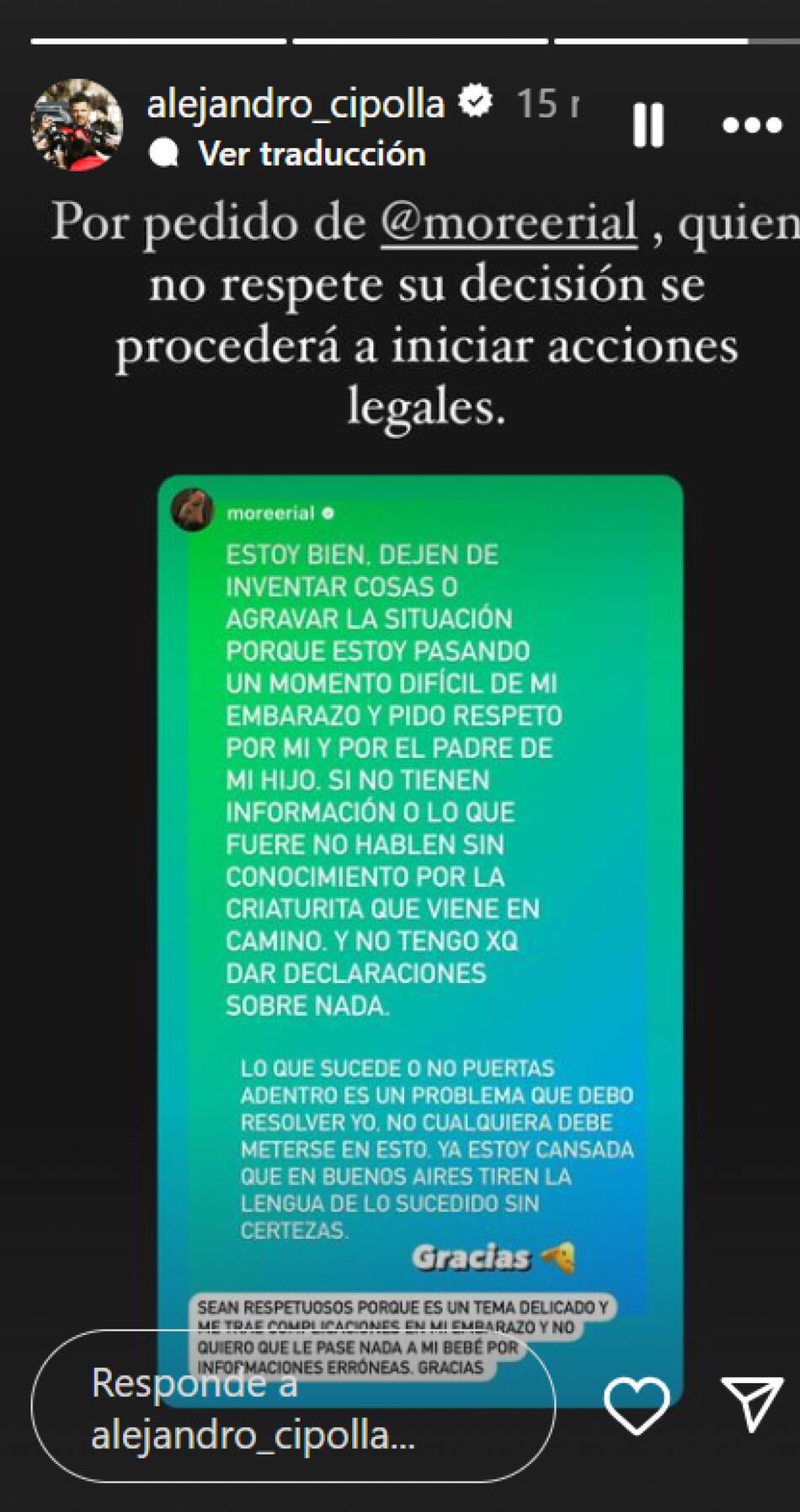800x1512 pixels.
Task: Click moreerial's verified badge in the embedded post
Action: click(x=328, y=513)
